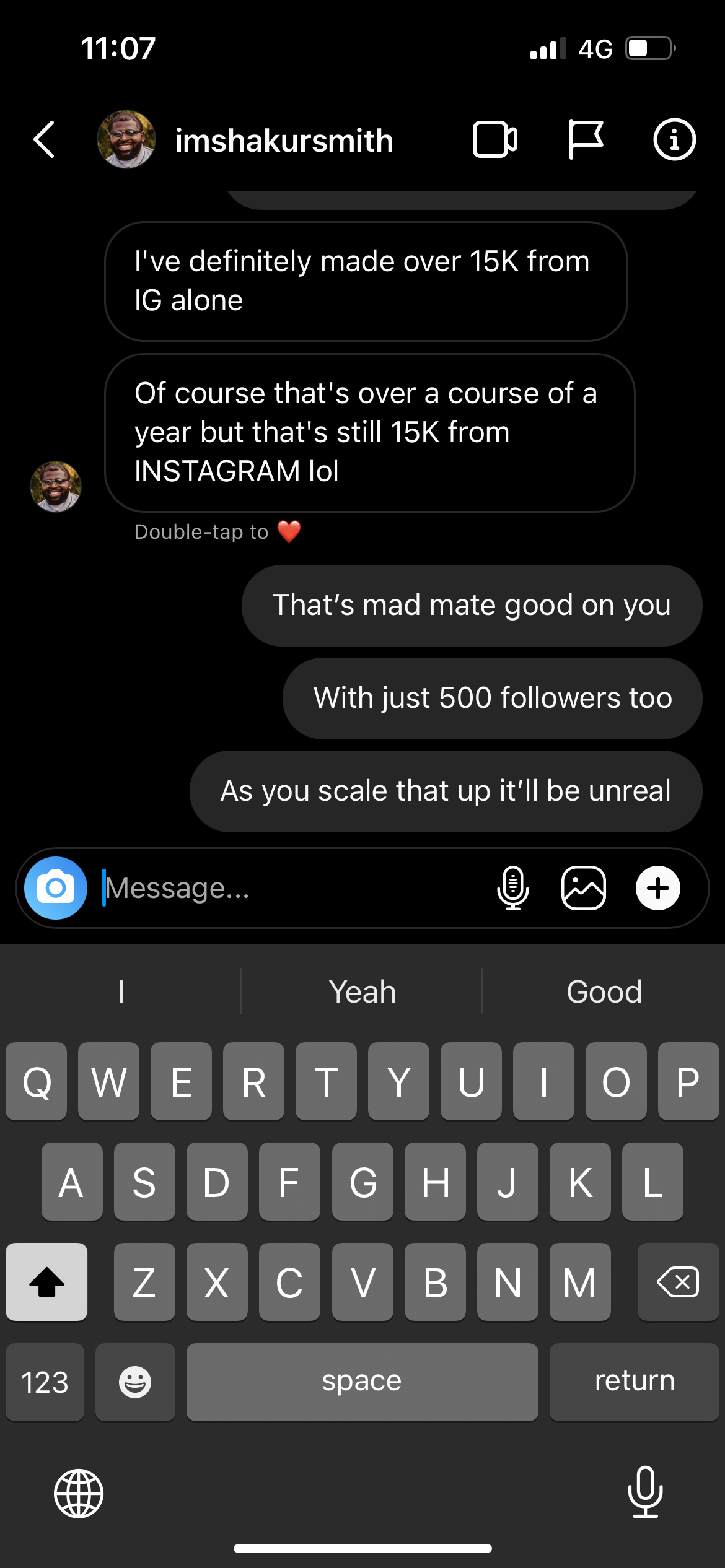This screenshot has height=1568, width=725.
Task: Start a video call with imshakursmith
Action: 495,139
